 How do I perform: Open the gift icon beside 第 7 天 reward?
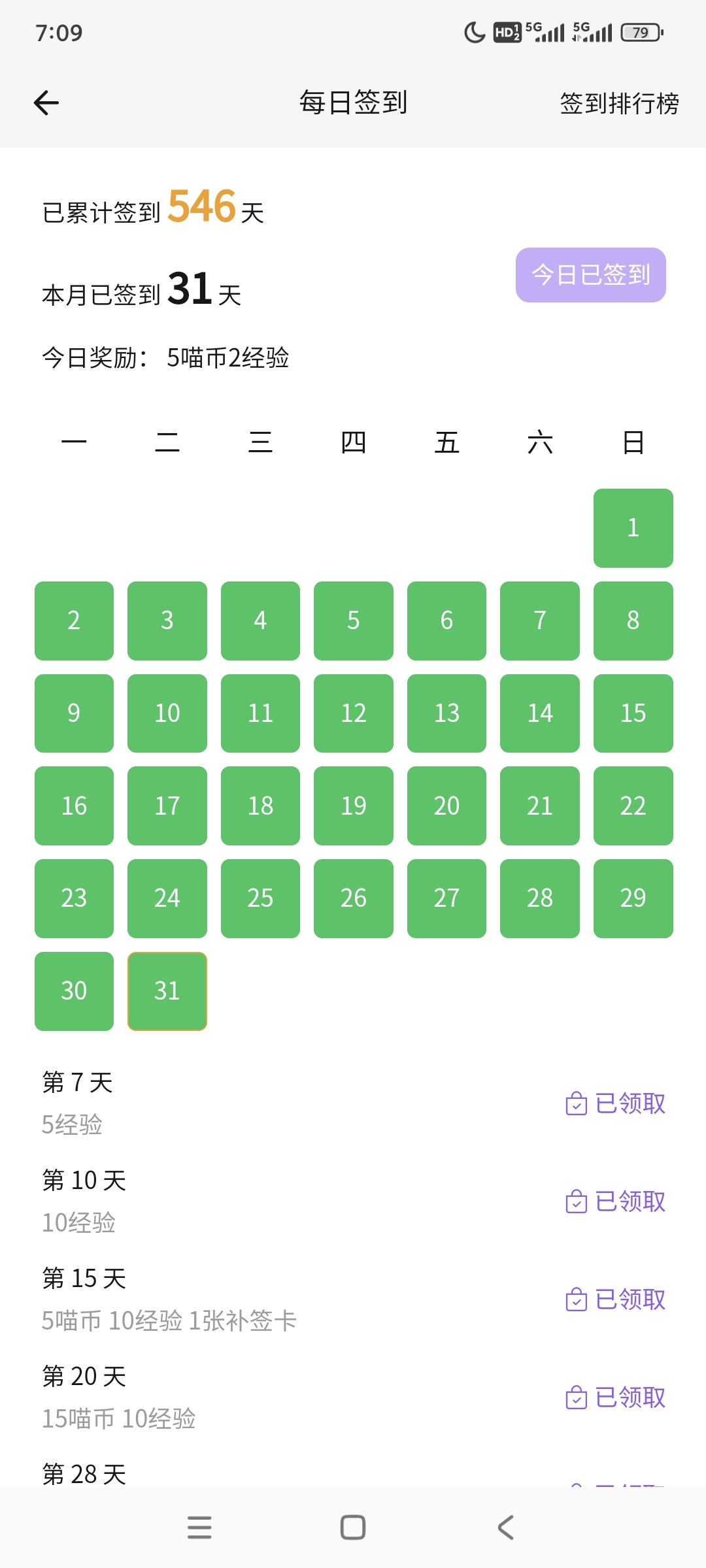pos(575,1103)
